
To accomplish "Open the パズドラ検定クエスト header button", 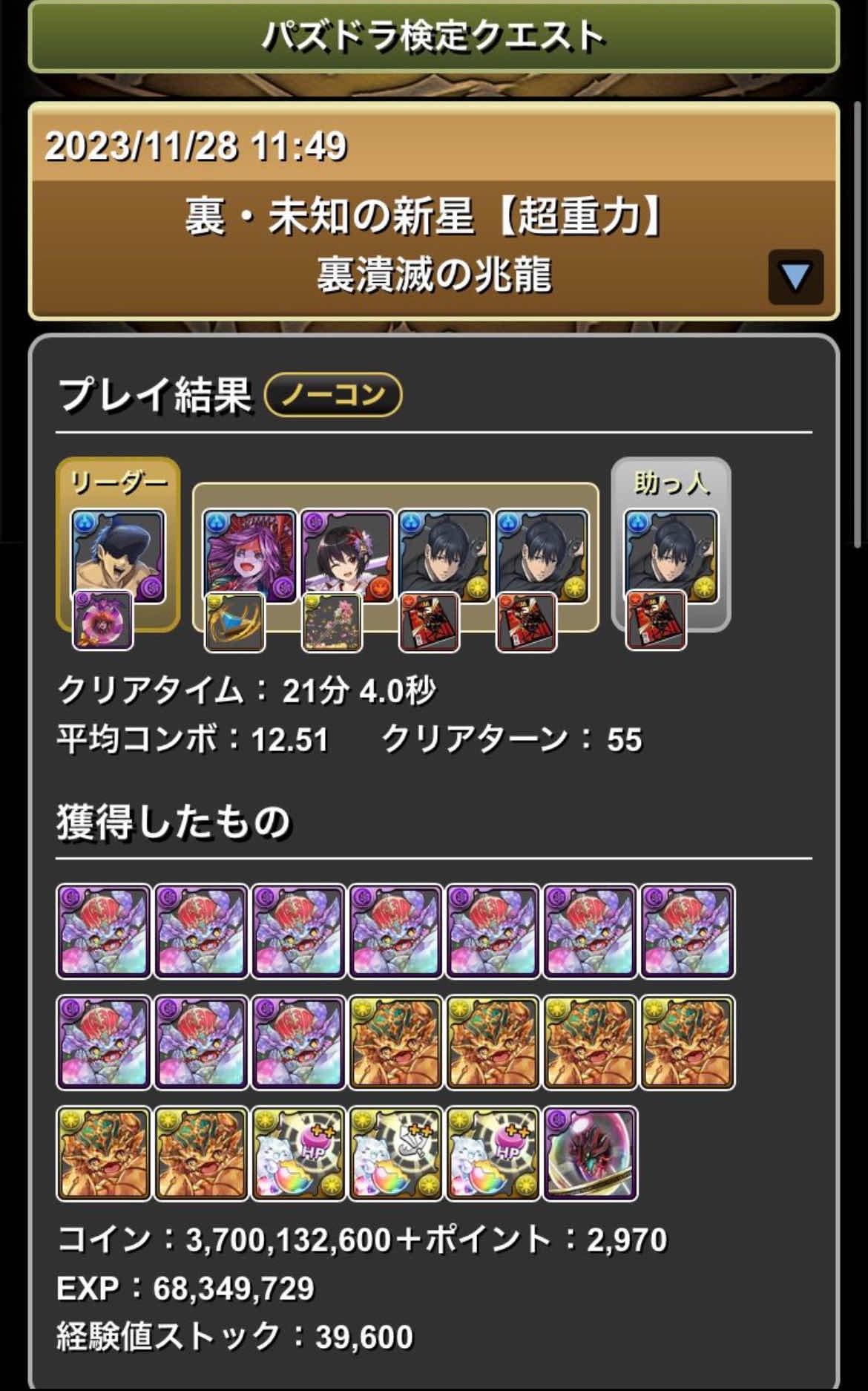I will [433, 36].
